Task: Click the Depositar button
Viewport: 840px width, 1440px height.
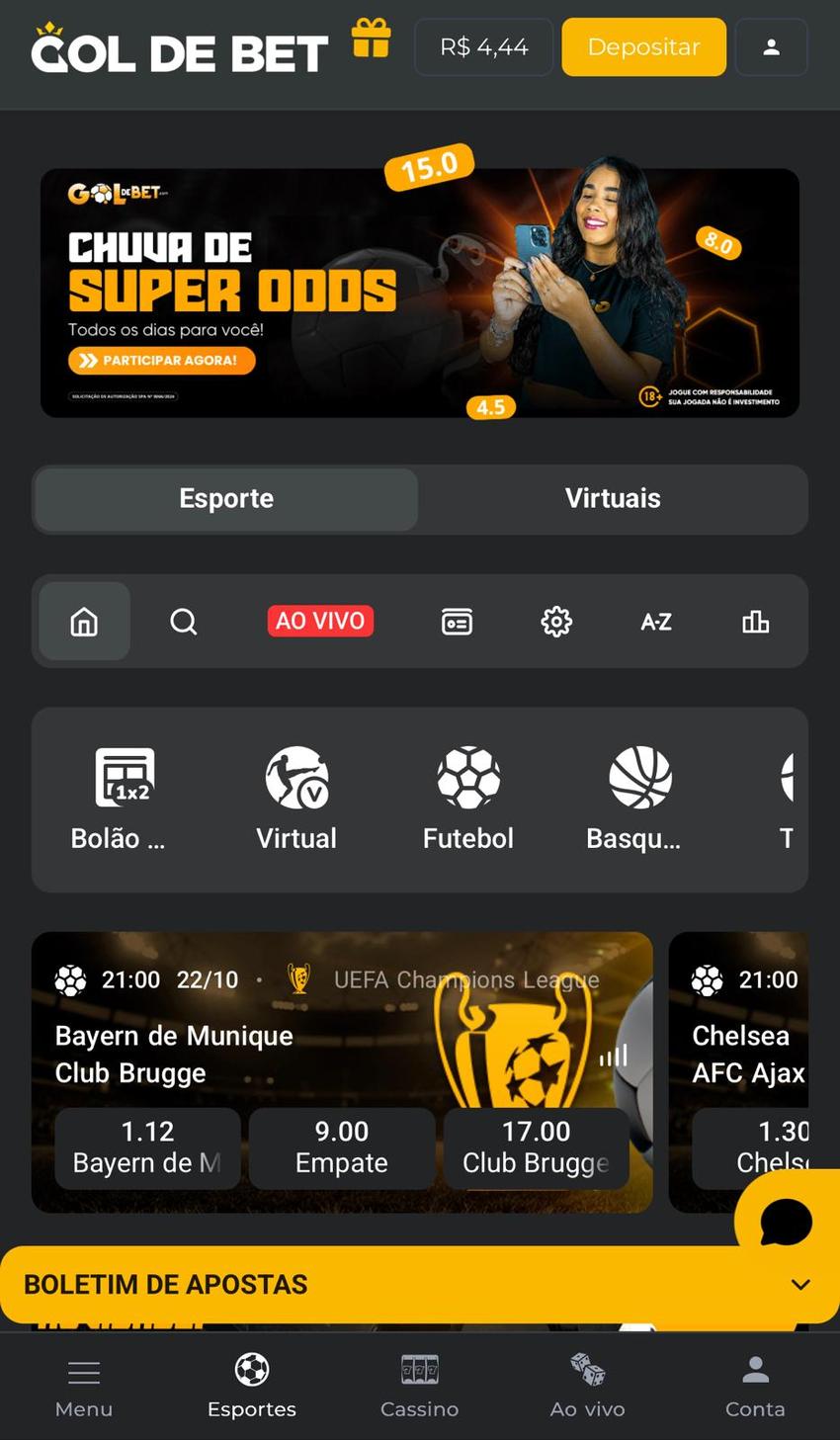Action: (643, 46)
